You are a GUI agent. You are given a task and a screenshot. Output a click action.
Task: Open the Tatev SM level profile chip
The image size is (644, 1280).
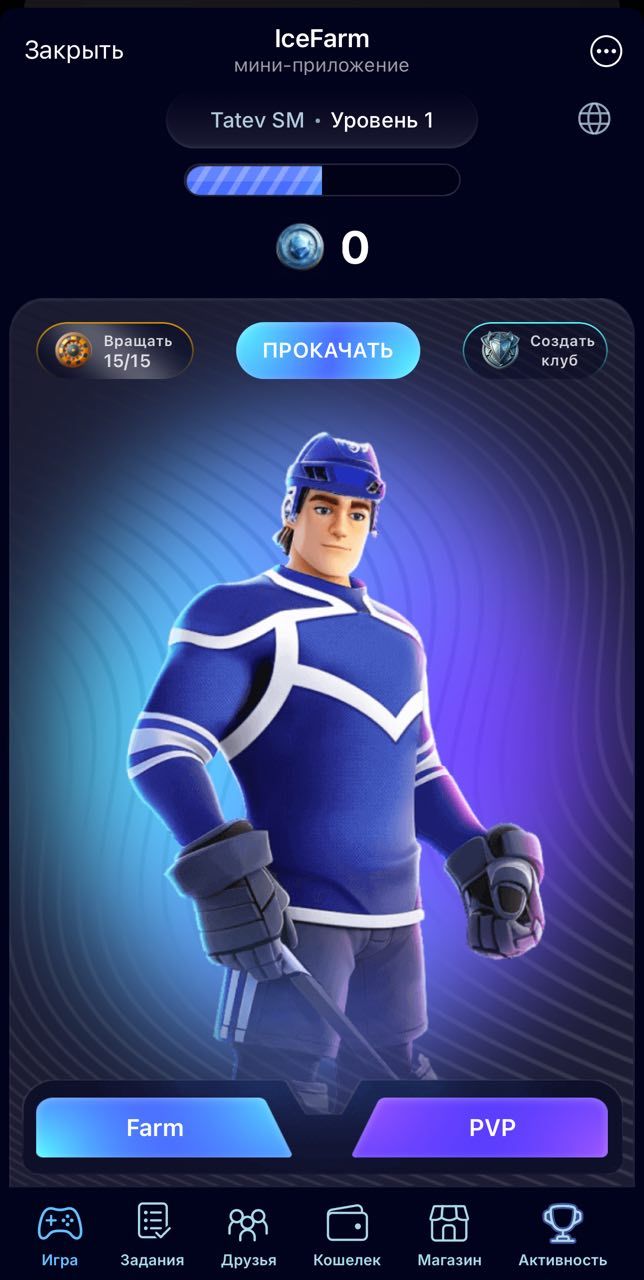click(322, 121)
